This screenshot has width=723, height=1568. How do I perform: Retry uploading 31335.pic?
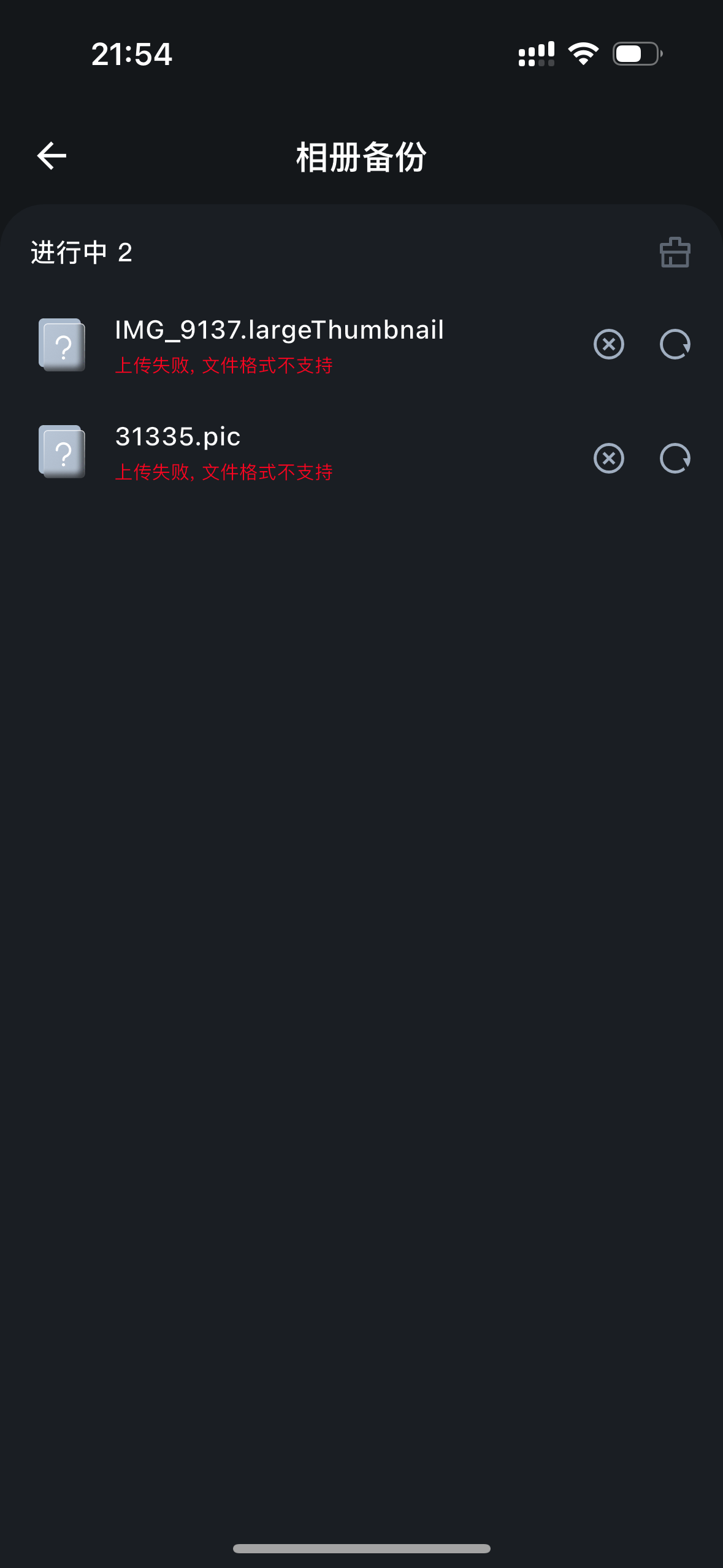pos(675,458)
